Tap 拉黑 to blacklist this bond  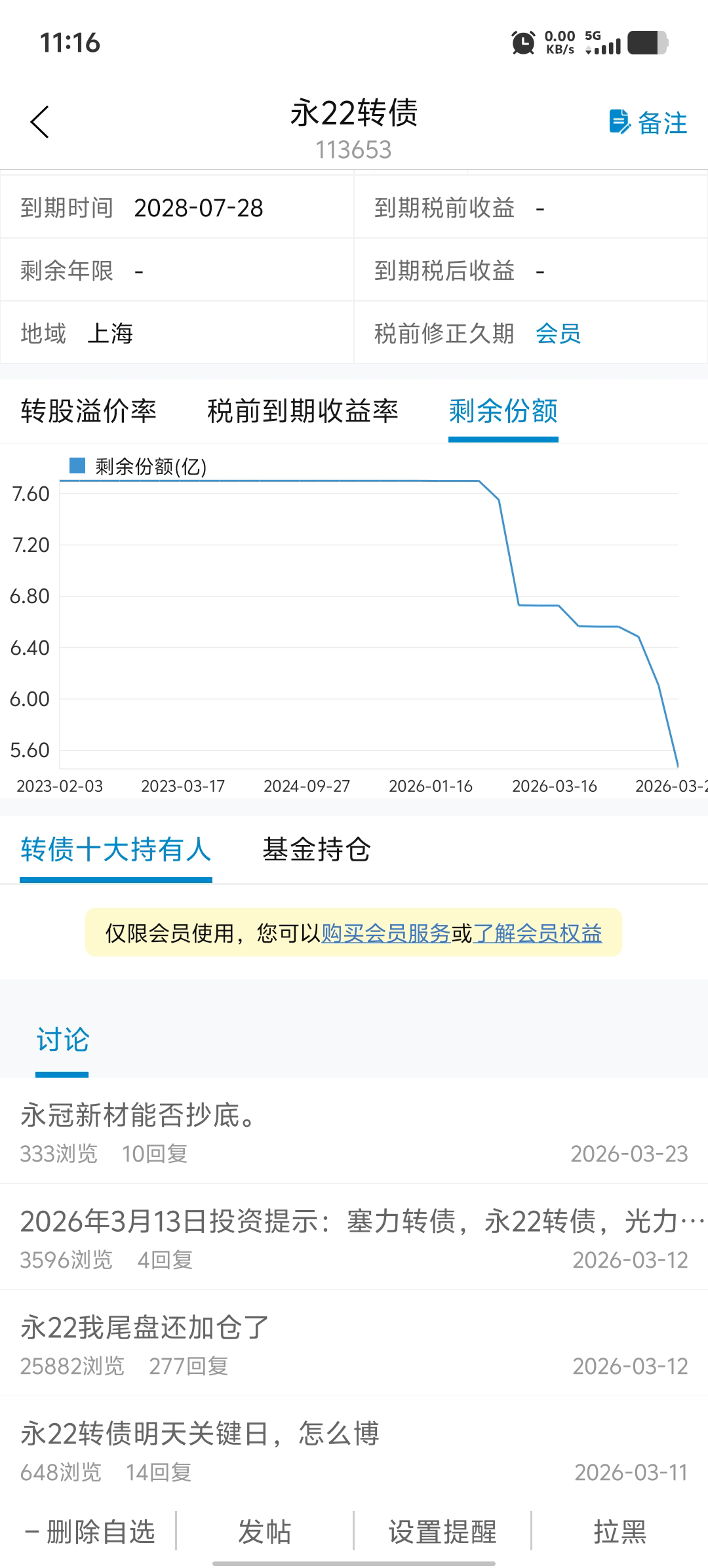619,1532
